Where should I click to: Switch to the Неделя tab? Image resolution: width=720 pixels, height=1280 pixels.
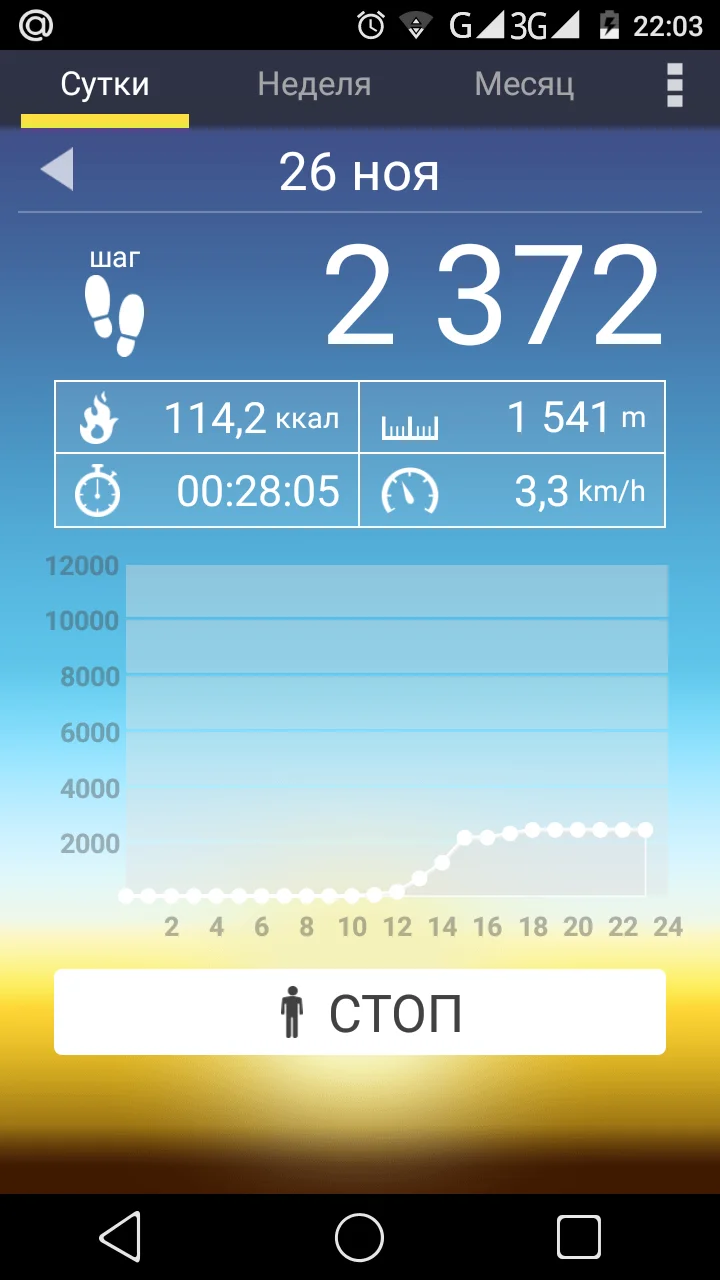pyautogui.click(x=314, y=85)
